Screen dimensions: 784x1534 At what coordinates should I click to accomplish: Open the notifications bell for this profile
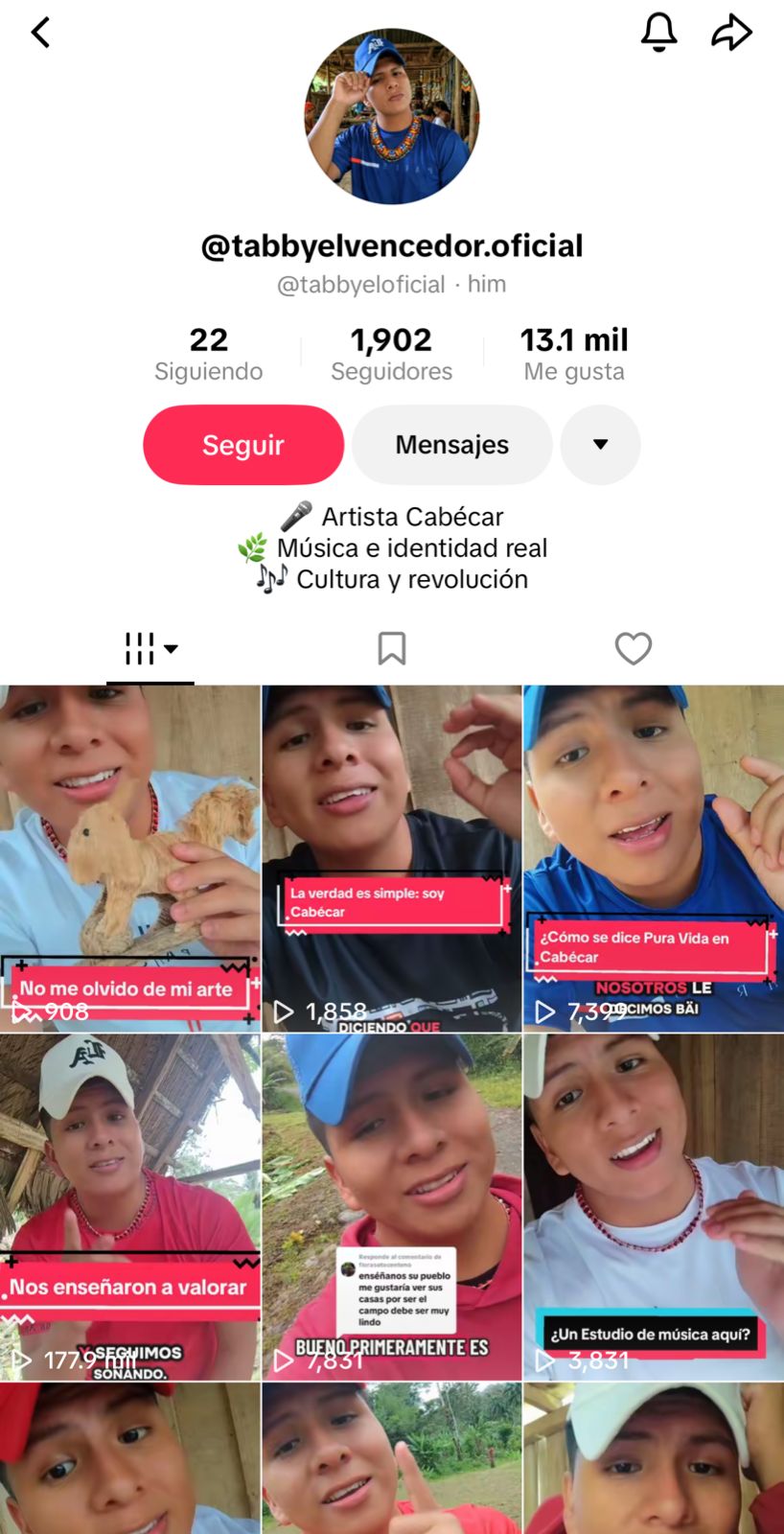coord(658,33)
